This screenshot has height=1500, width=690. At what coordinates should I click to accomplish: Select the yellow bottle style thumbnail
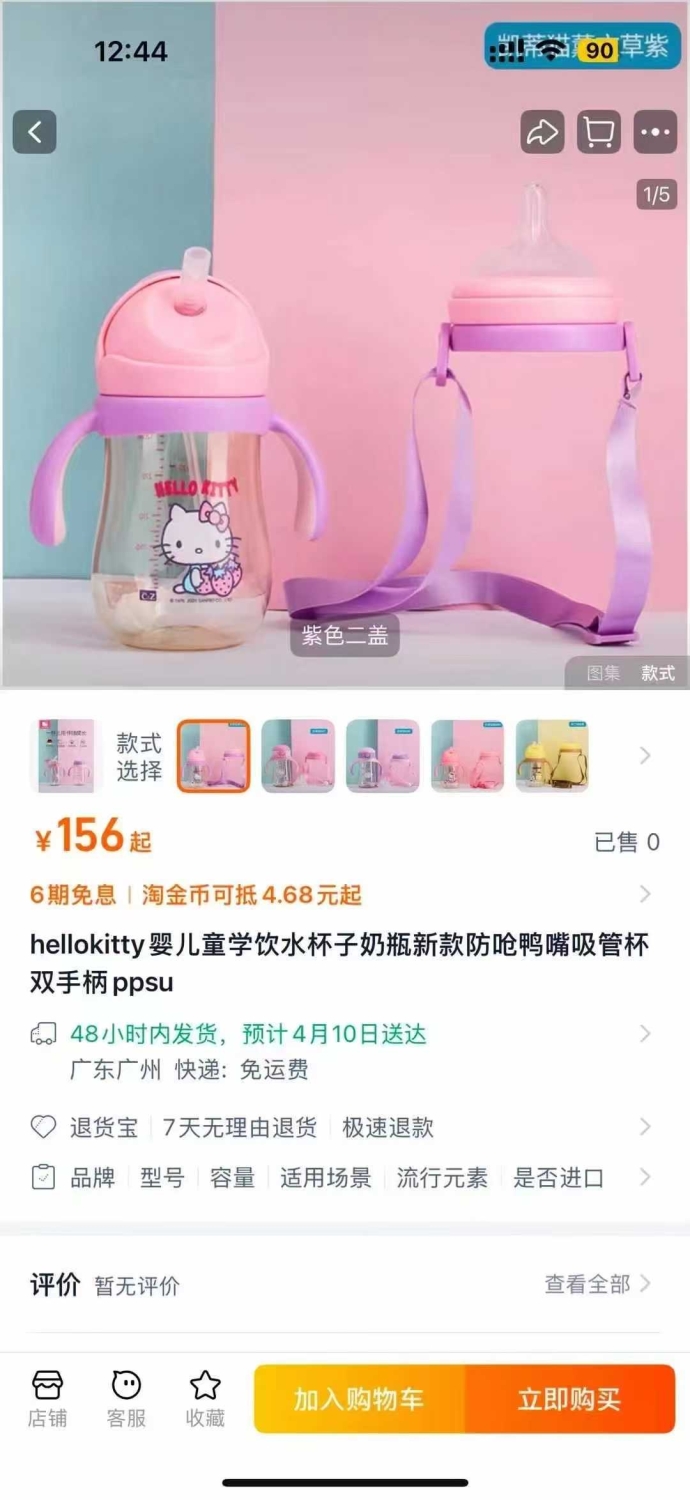click(552, 756)
